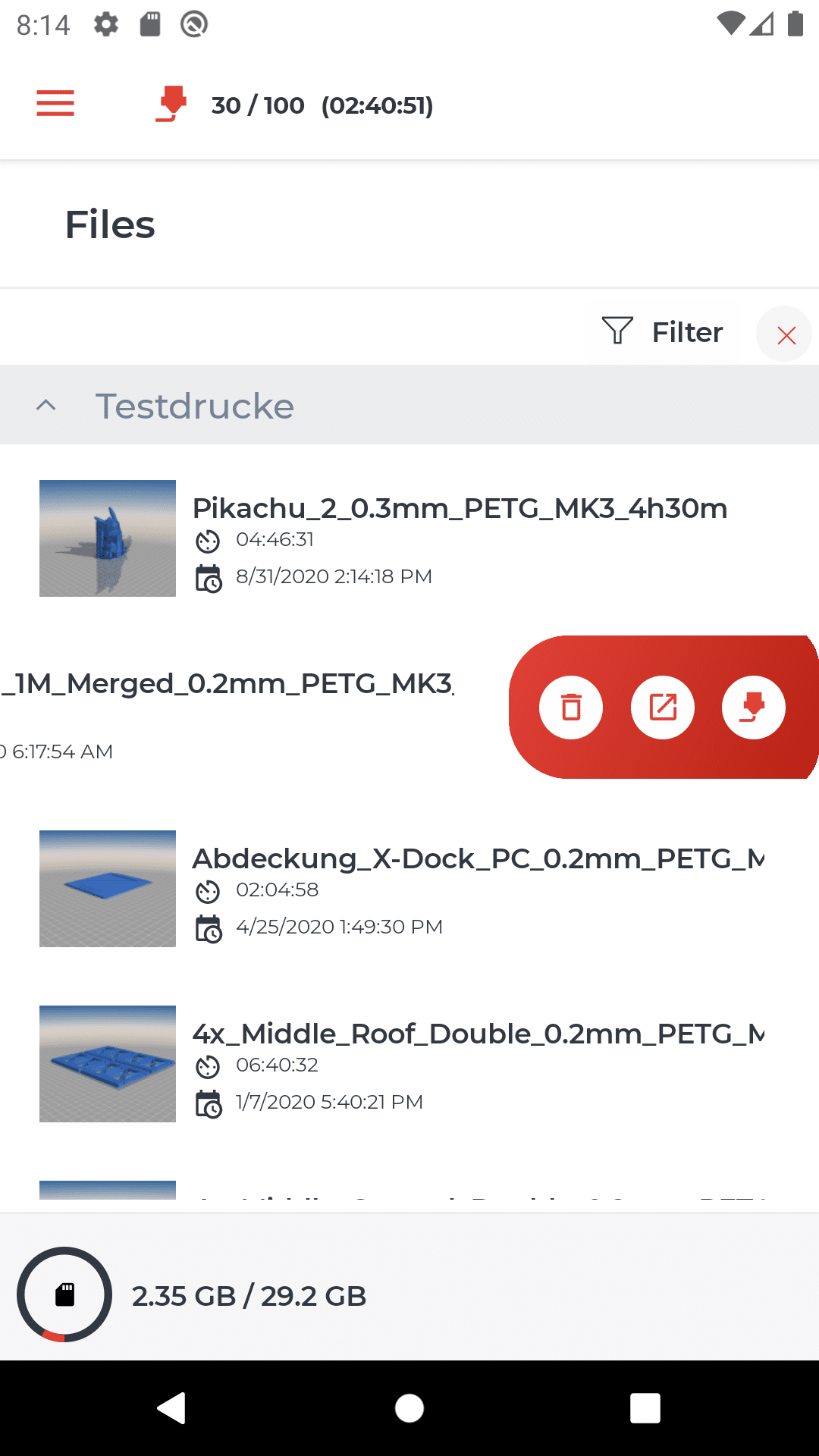Tap the open-external icon in the red action panel
This screenshot has width=819, height=1456.
(x=663, y=708)
